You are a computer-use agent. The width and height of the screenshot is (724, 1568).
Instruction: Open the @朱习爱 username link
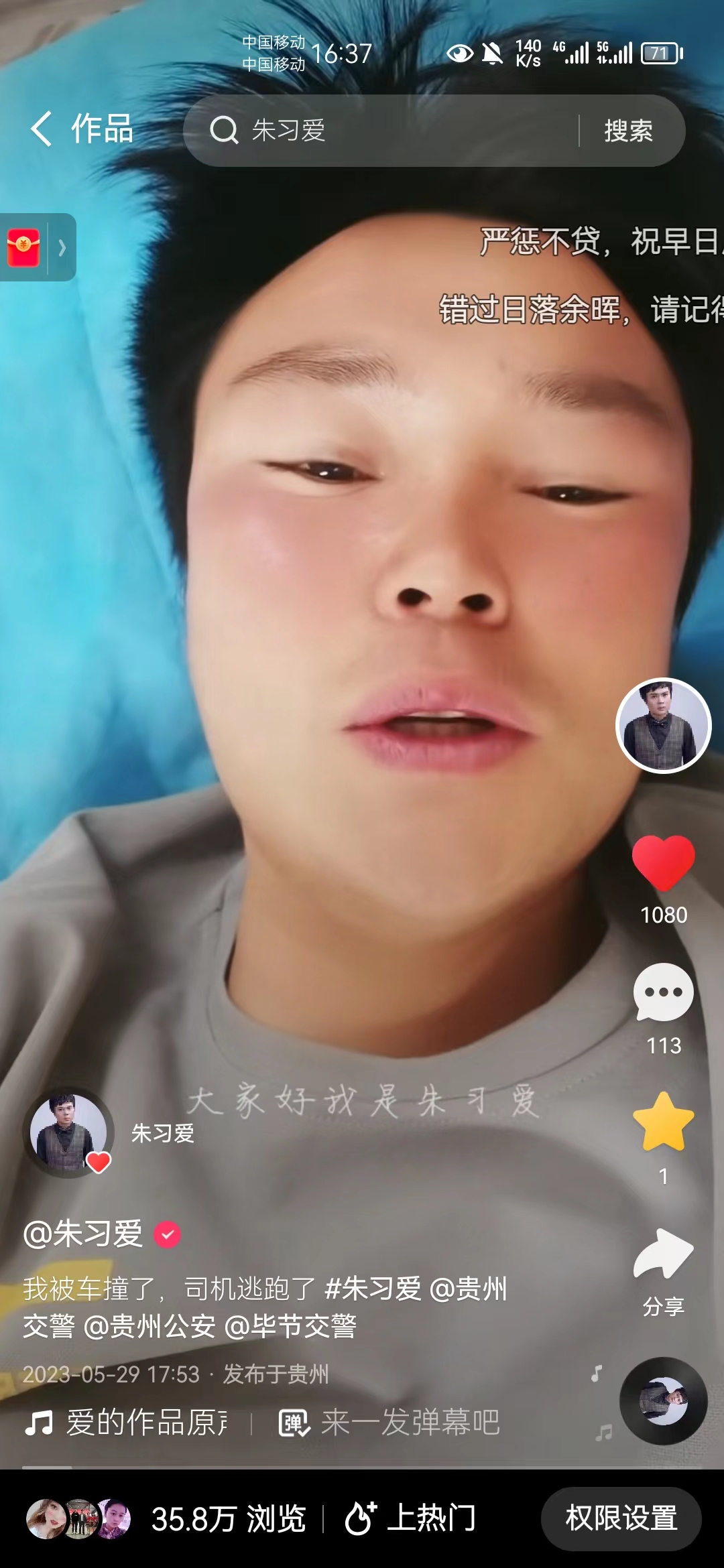[x=84, y=1234]
